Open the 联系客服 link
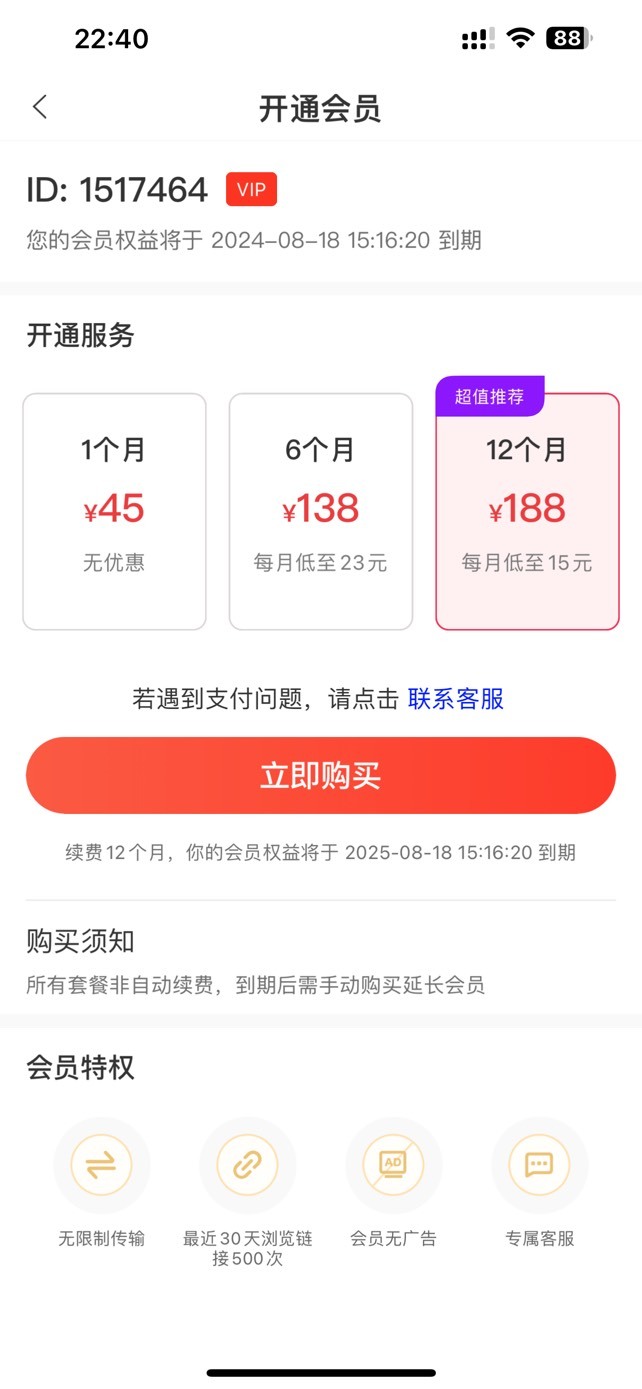 coord(456,699)
